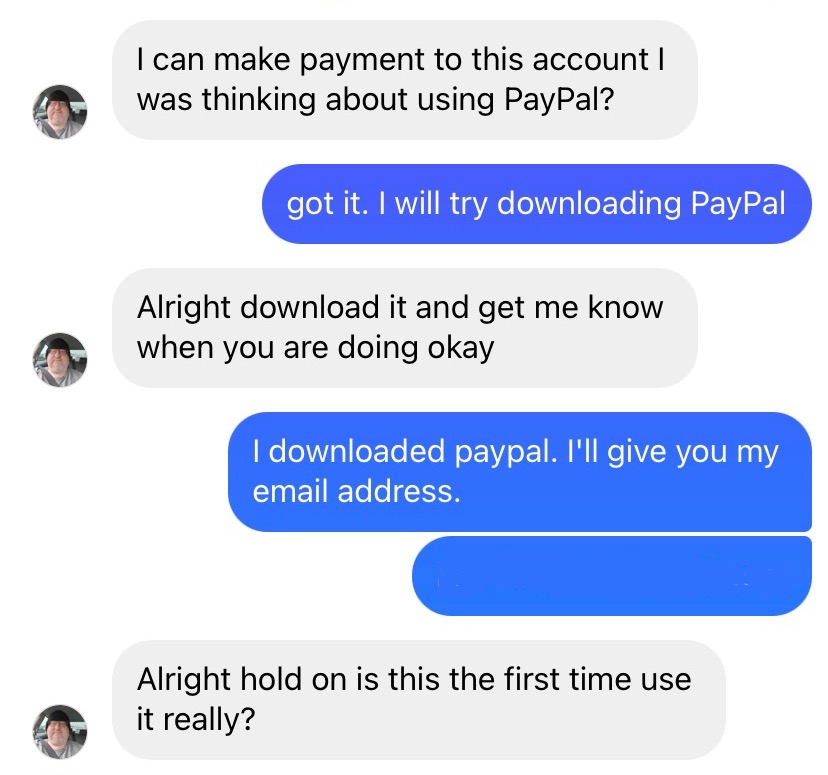Open profile picture beside 'Alright hold on' message
This screenshot has height=775, width=828.
pos(60,731)
